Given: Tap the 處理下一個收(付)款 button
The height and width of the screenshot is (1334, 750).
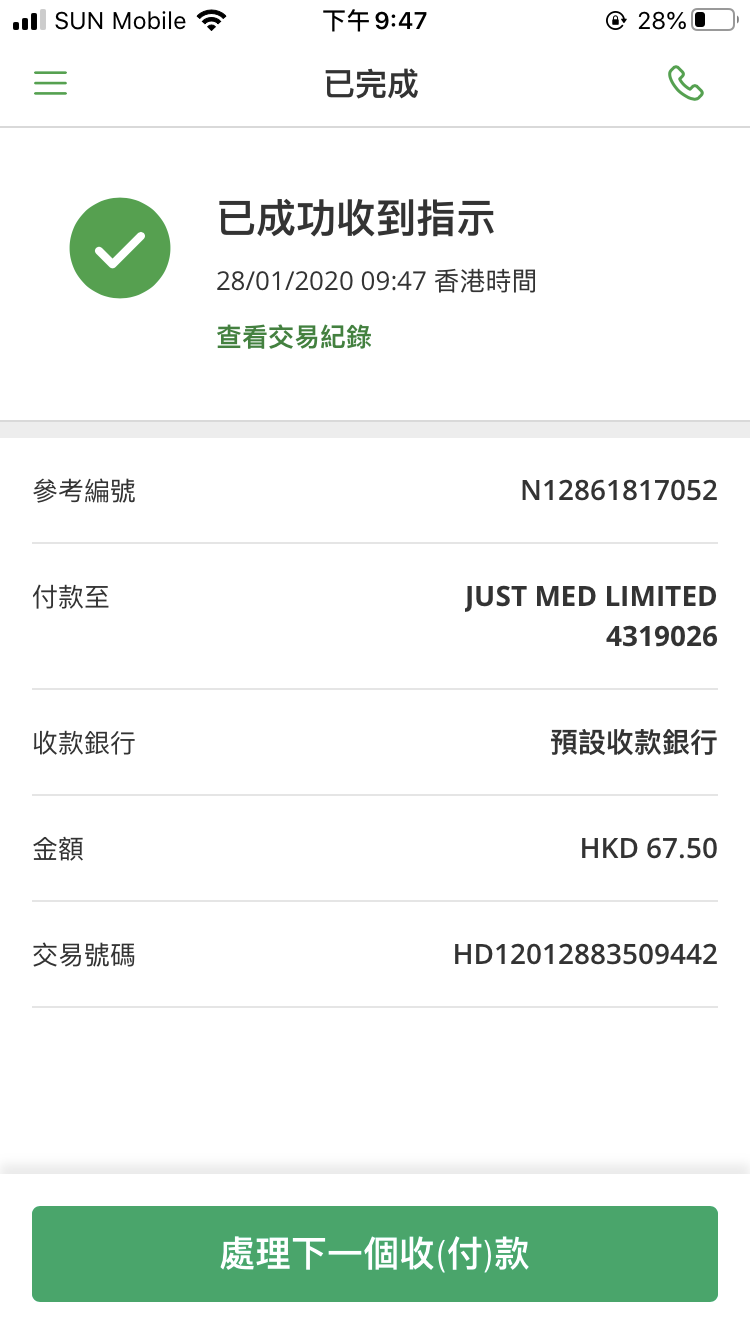Looking at the screenshot, I should click(375, 1254).
